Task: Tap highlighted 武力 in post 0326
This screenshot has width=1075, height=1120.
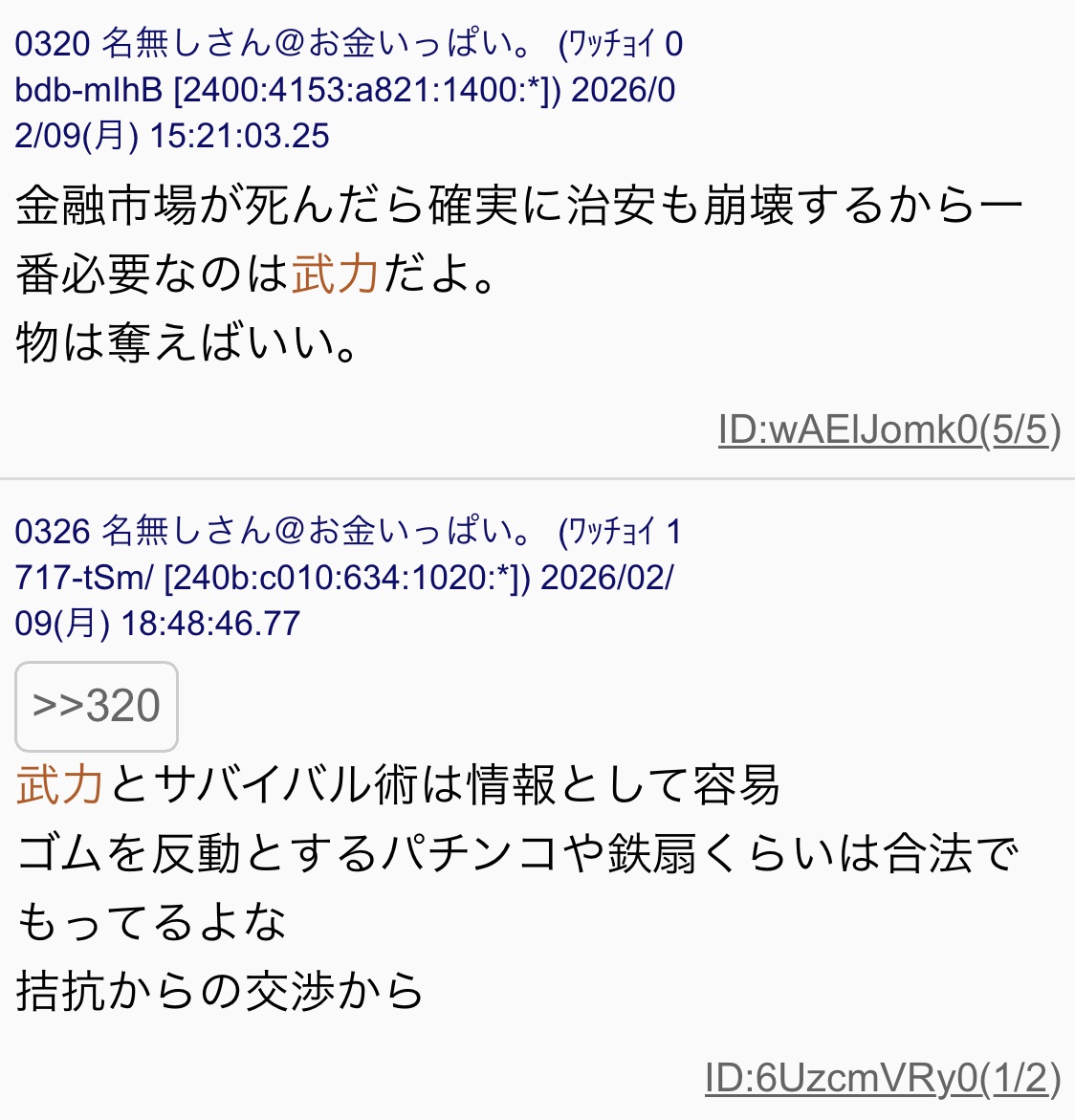Action: tap(60, 785)
